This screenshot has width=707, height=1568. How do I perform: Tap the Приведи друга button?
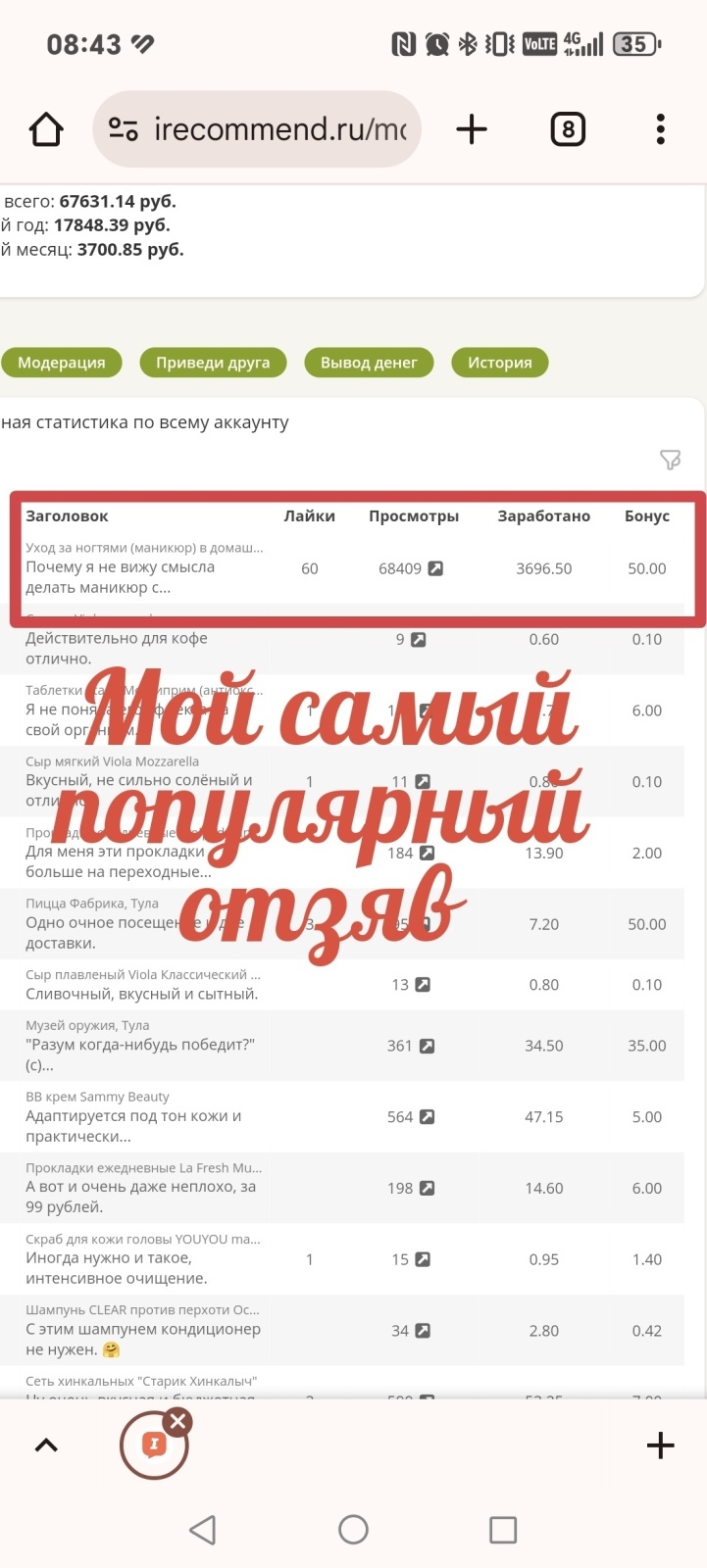point(213,363)
